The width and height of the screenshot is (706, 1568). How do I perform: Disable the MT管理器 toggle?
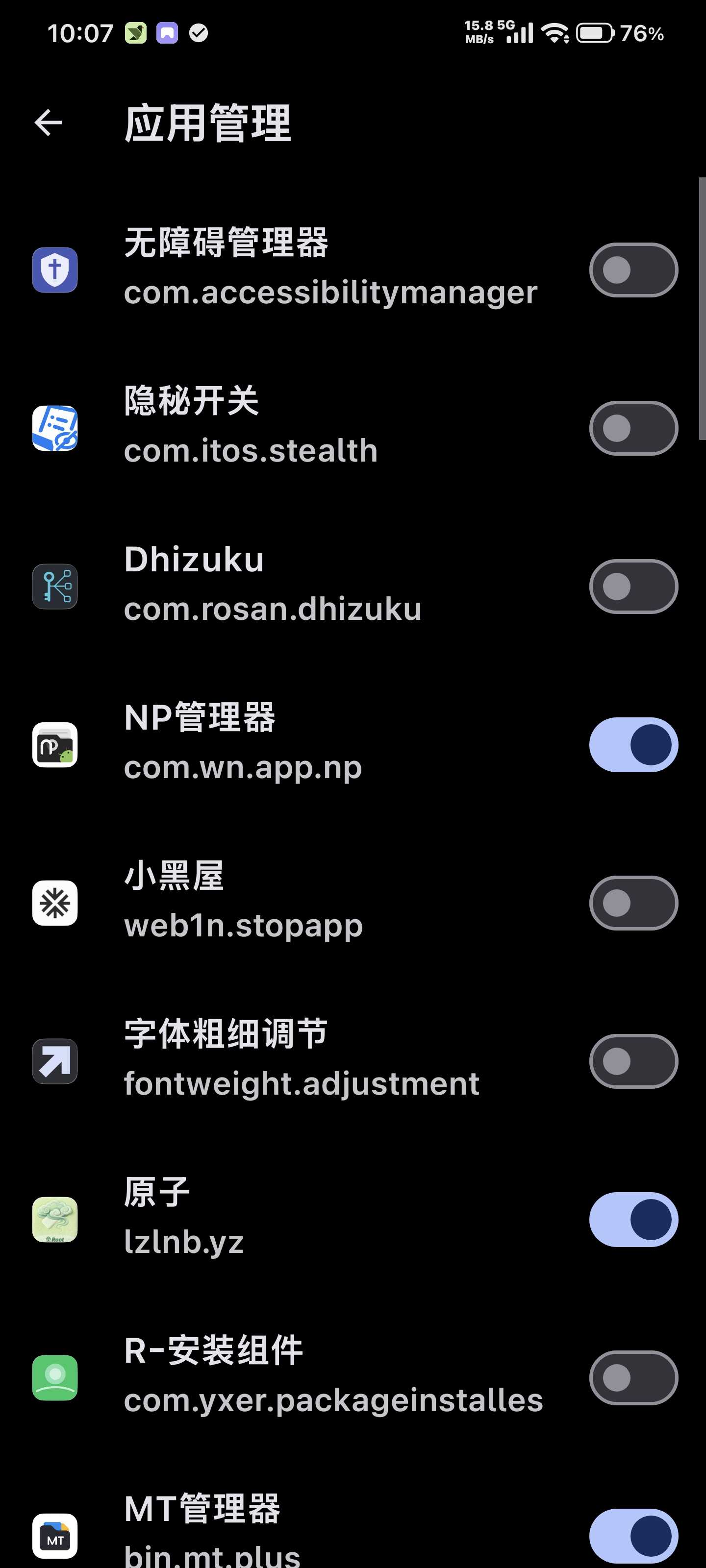pos(633,1535)
